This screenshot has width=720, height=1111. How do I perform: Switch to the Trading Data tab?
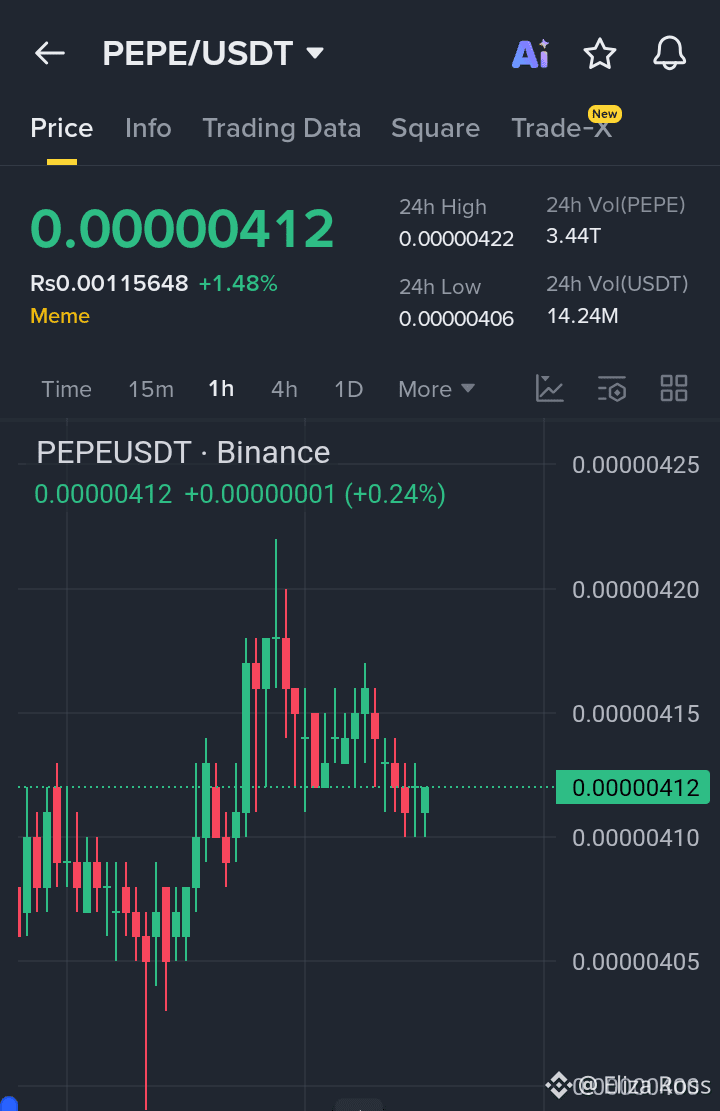pos(282,128)
